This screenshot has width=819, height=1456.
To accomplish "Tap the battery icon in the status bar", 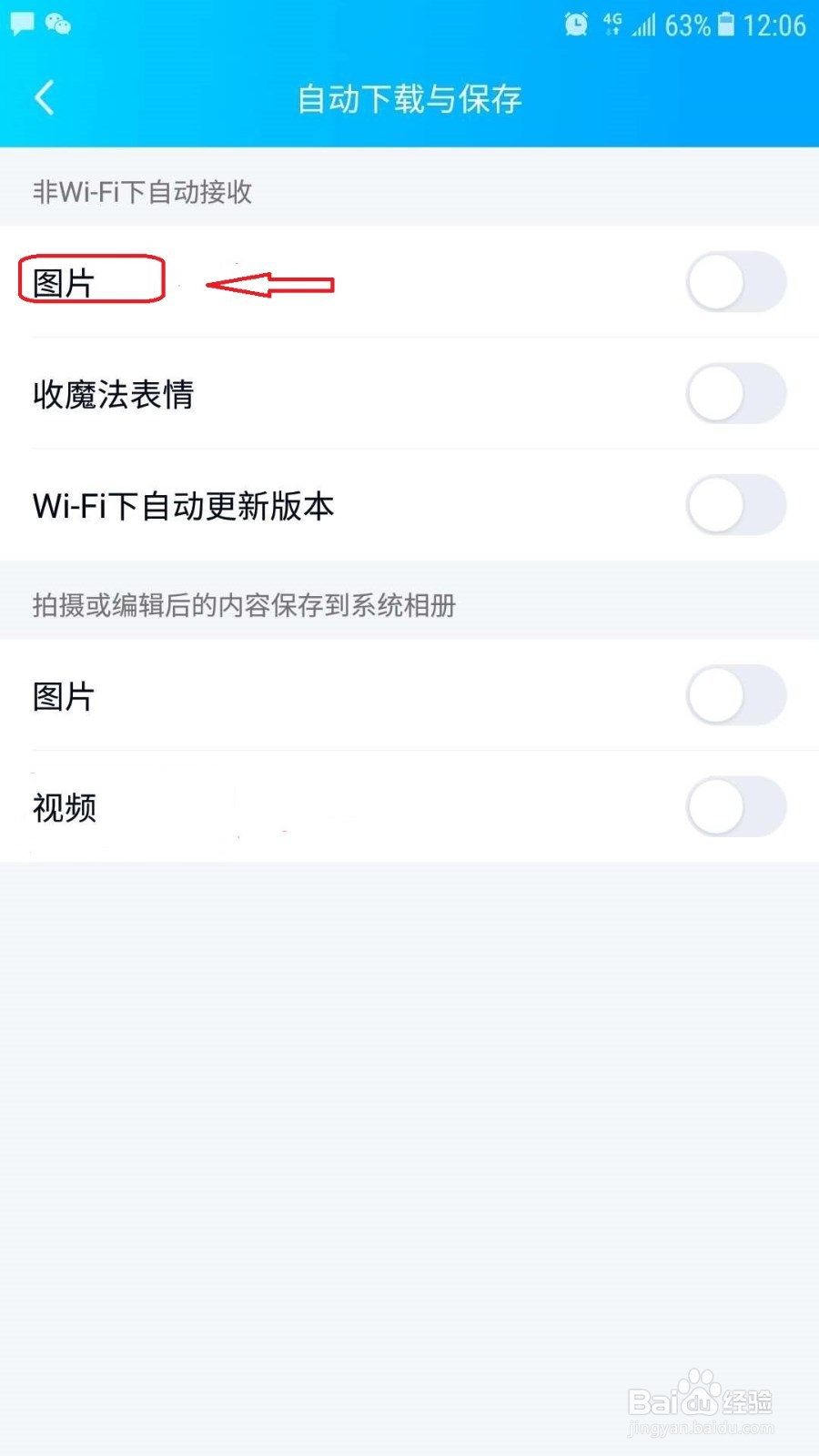I will click(x=724, y=25).
